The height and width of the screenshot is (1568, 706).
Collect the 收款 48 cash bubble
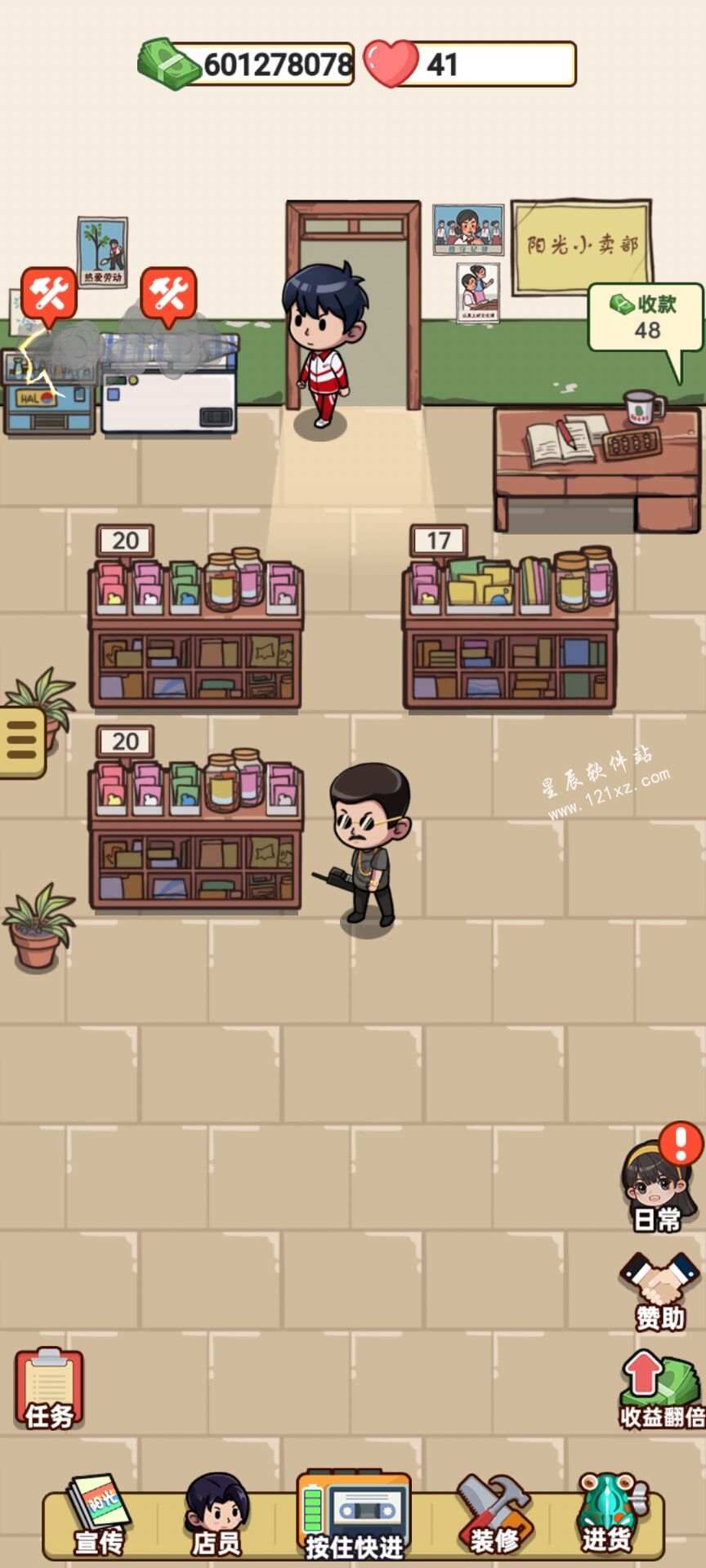(646, 318)
